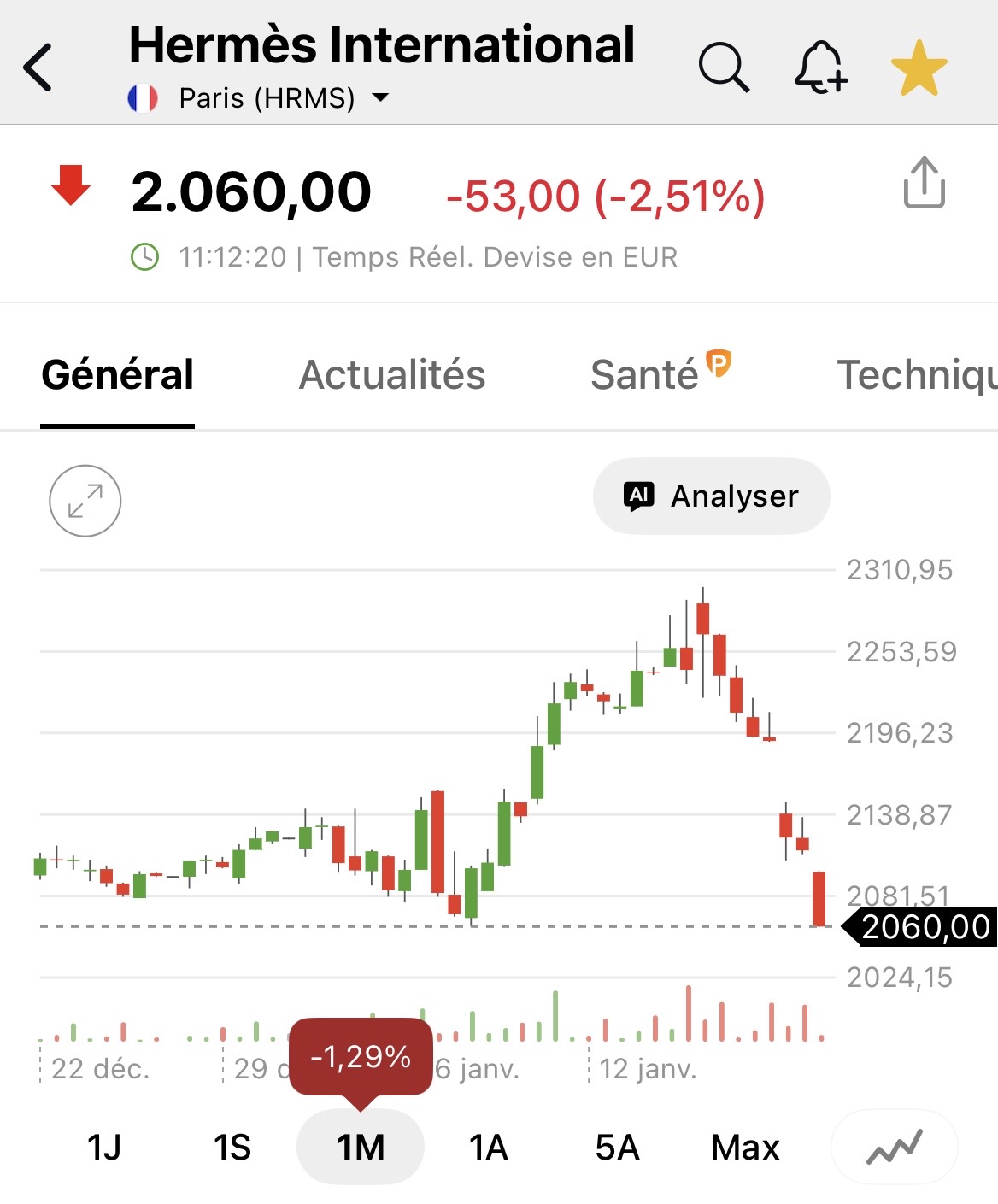Set chart range to 1J

[x=104, y=1148]
